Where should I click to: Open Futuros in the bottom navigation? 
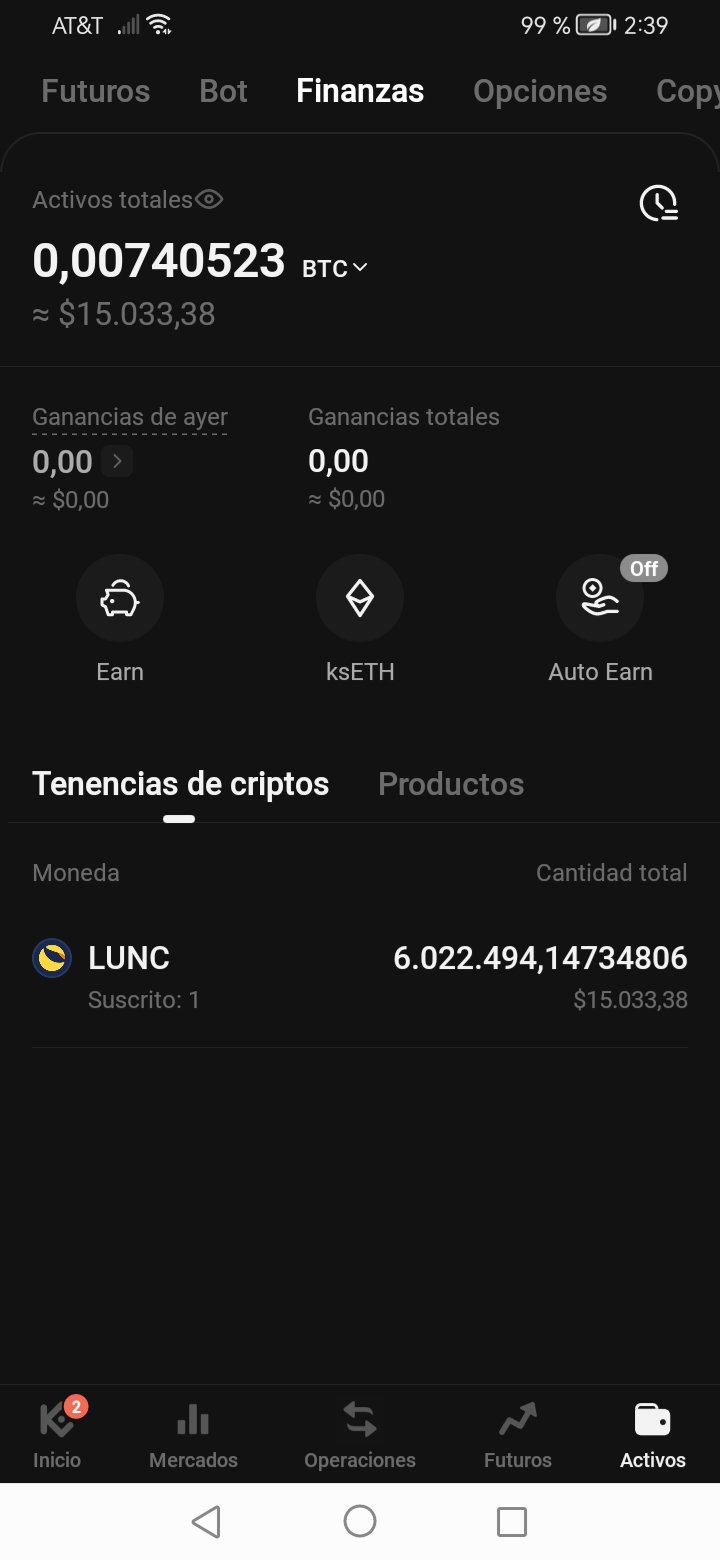tap(518, 1433)
